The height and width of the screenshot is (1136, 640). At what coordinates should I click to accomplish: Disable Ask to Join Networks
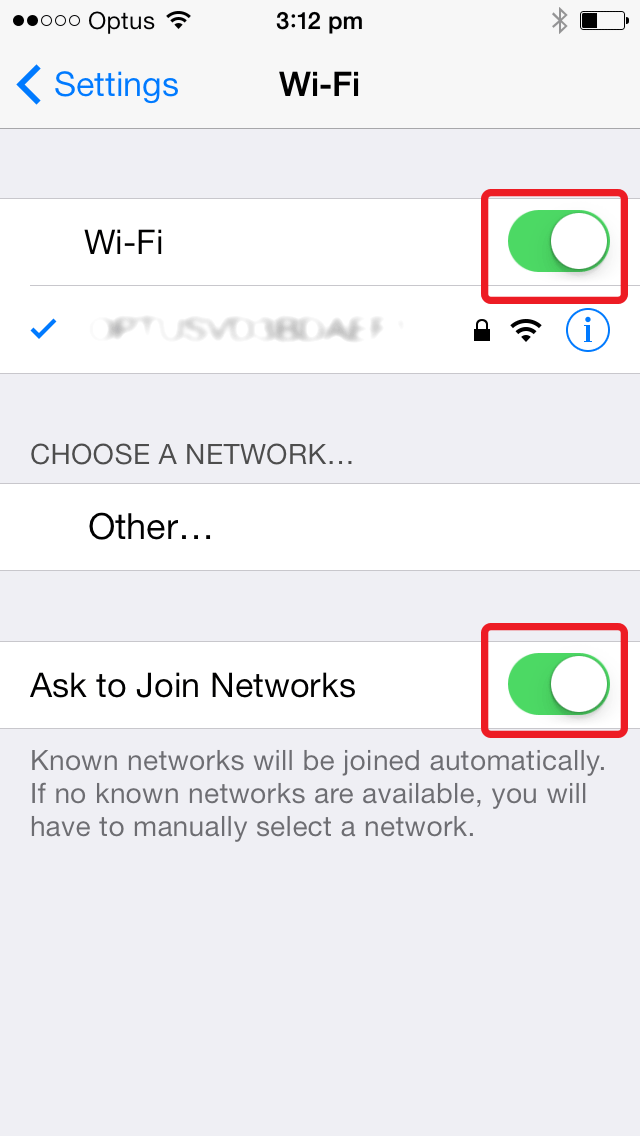[558, 684]
